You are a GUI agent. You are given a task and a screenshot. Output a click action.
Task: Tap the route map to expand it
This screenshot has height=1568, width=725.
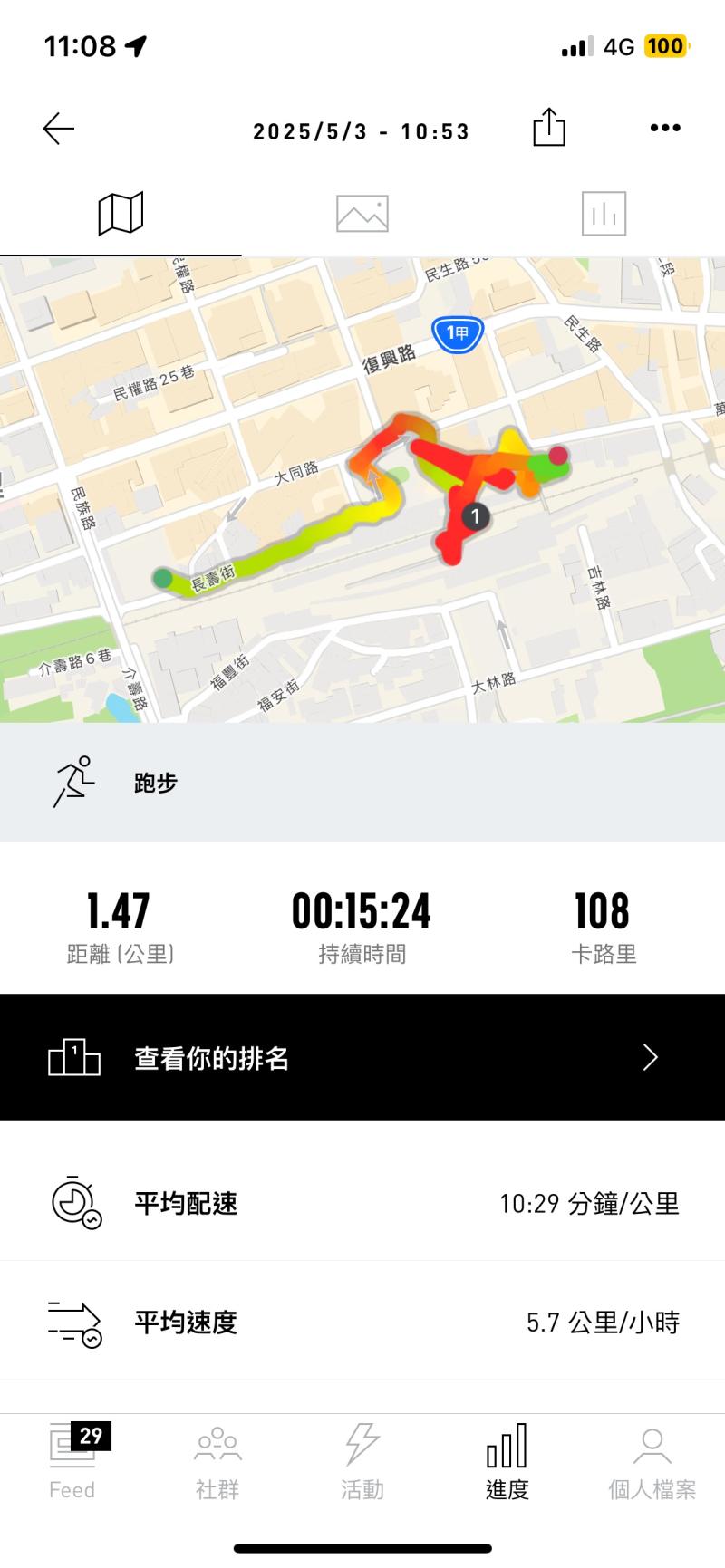point(362,490)
